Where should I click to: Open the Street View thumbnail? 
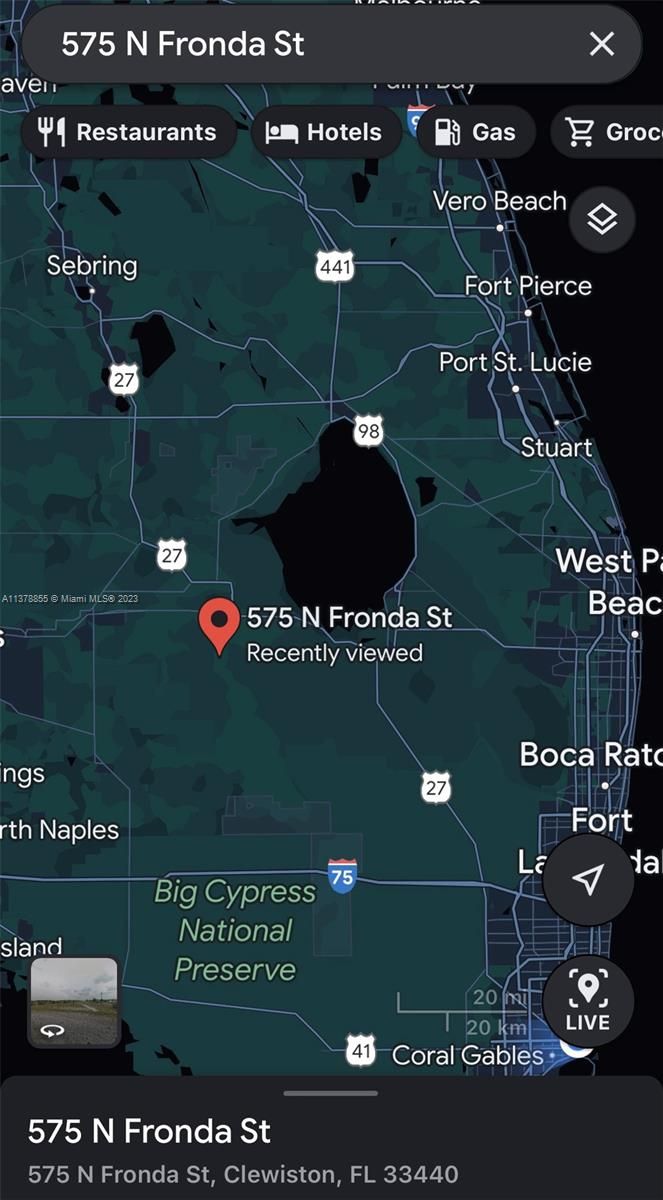[x=74, y=1002]
